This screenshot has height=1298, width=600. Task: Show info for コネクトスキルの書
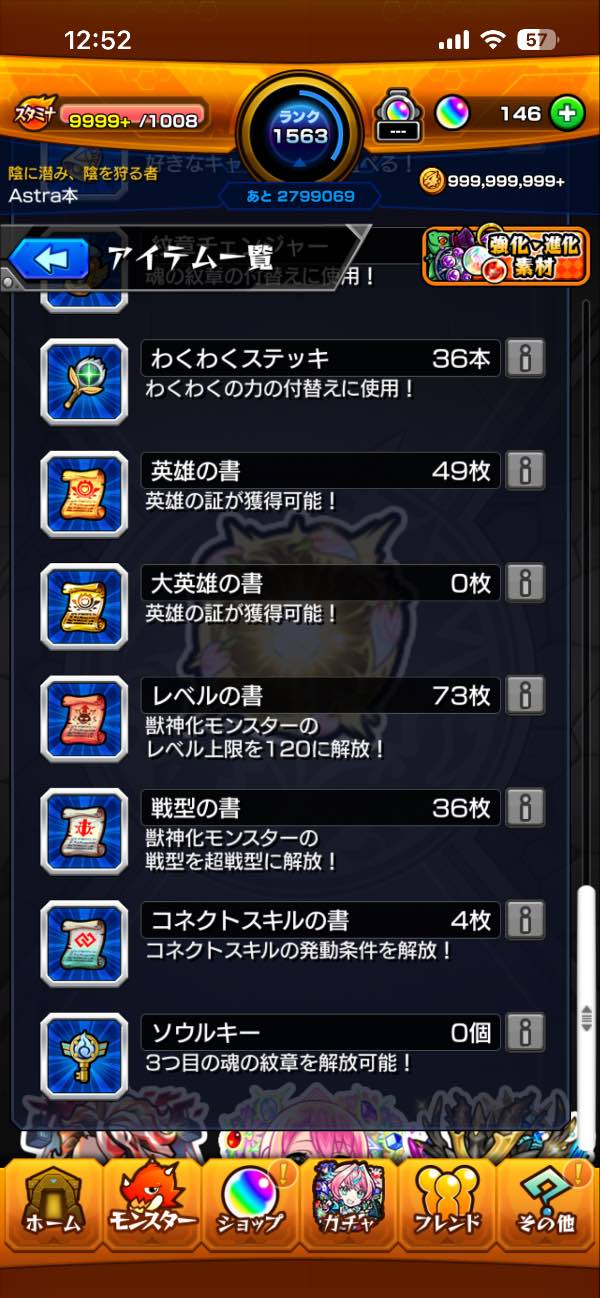(x=525, y=919)
